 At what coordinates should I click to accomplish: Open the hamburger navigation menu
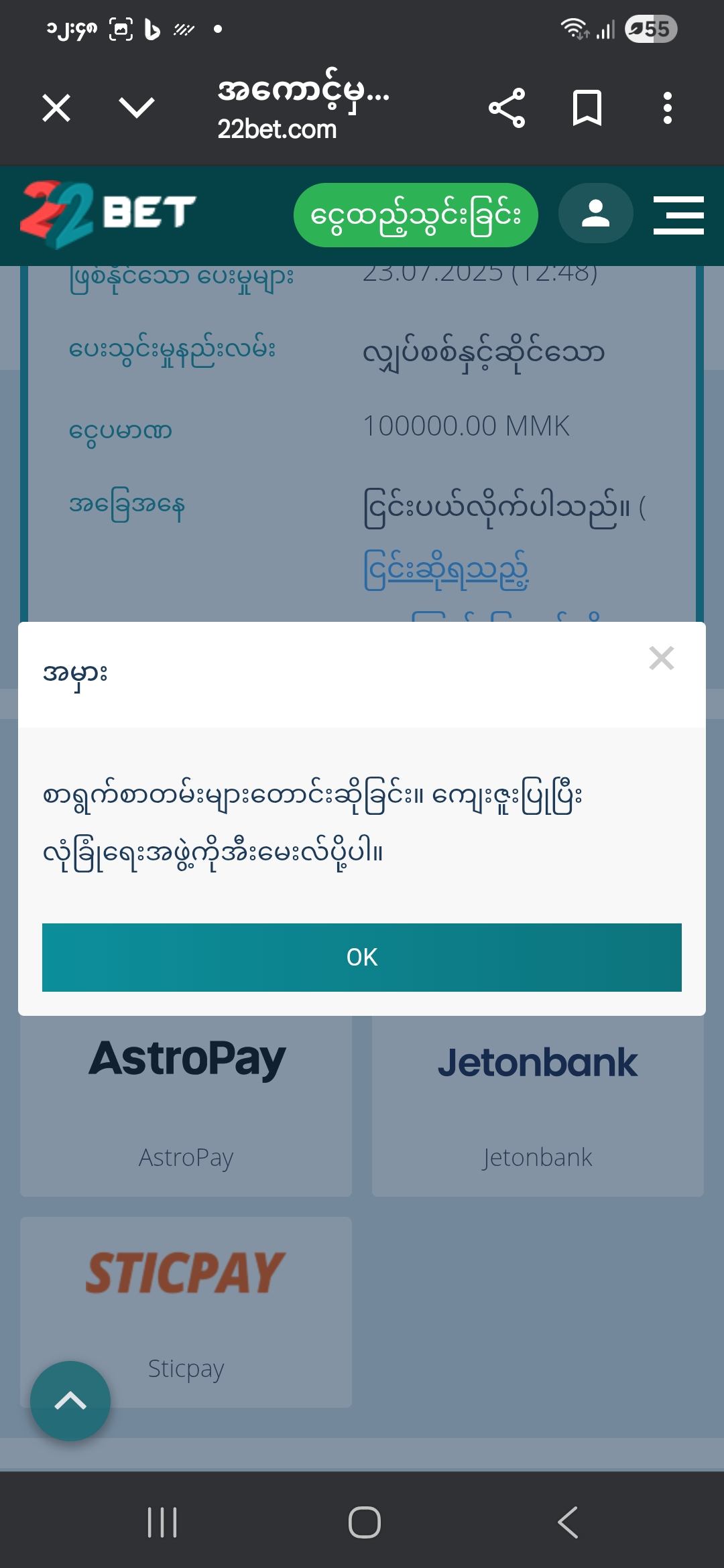(x=678, y=215)
